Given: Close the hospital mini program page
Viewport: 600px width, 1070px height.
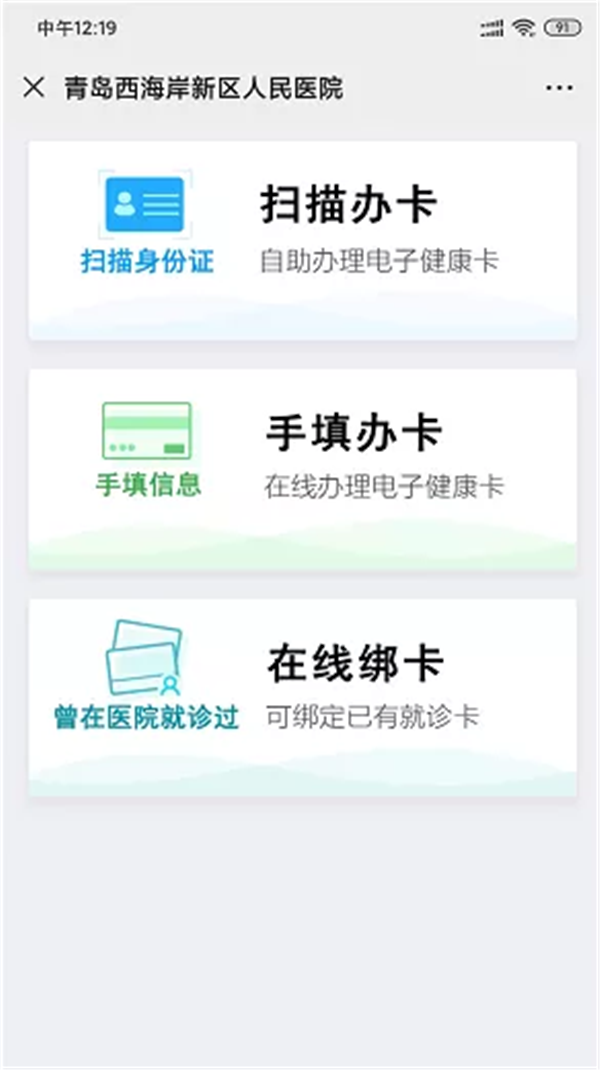Looking at the screenshot, I should pos(34,88).
